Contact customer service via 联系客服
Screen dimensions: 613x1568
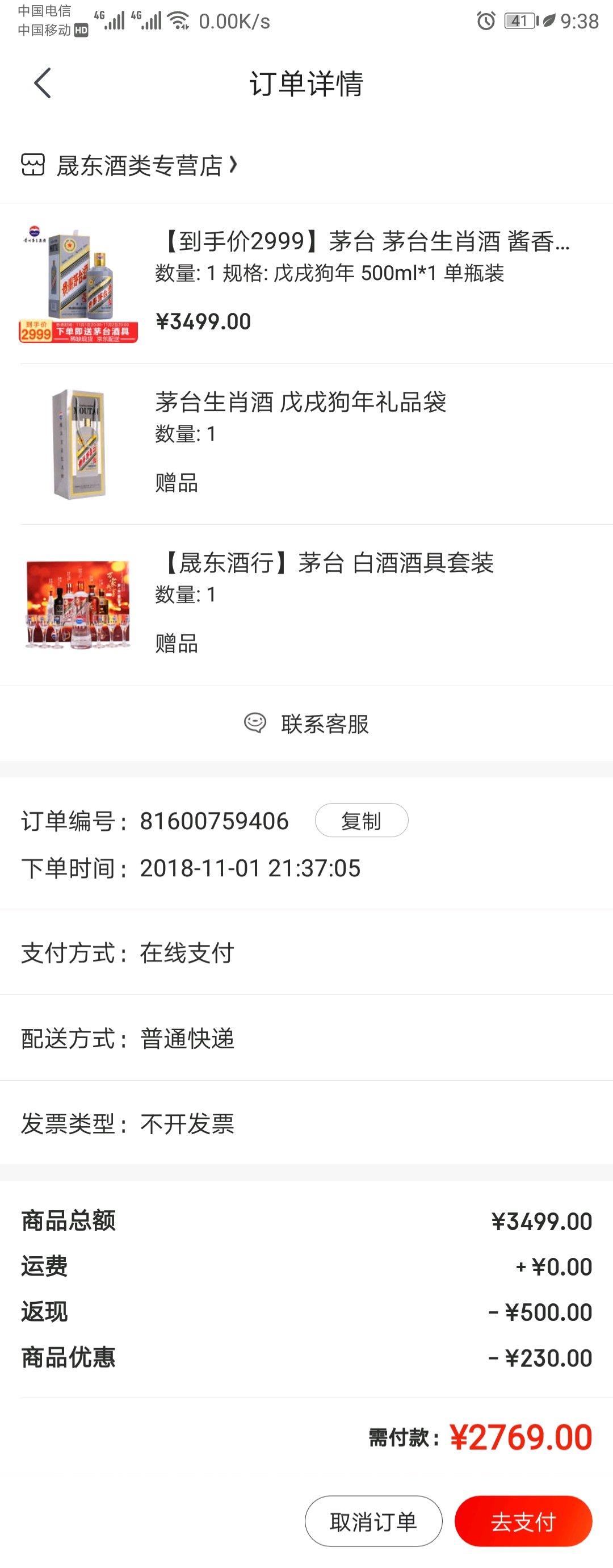(307, 724)
